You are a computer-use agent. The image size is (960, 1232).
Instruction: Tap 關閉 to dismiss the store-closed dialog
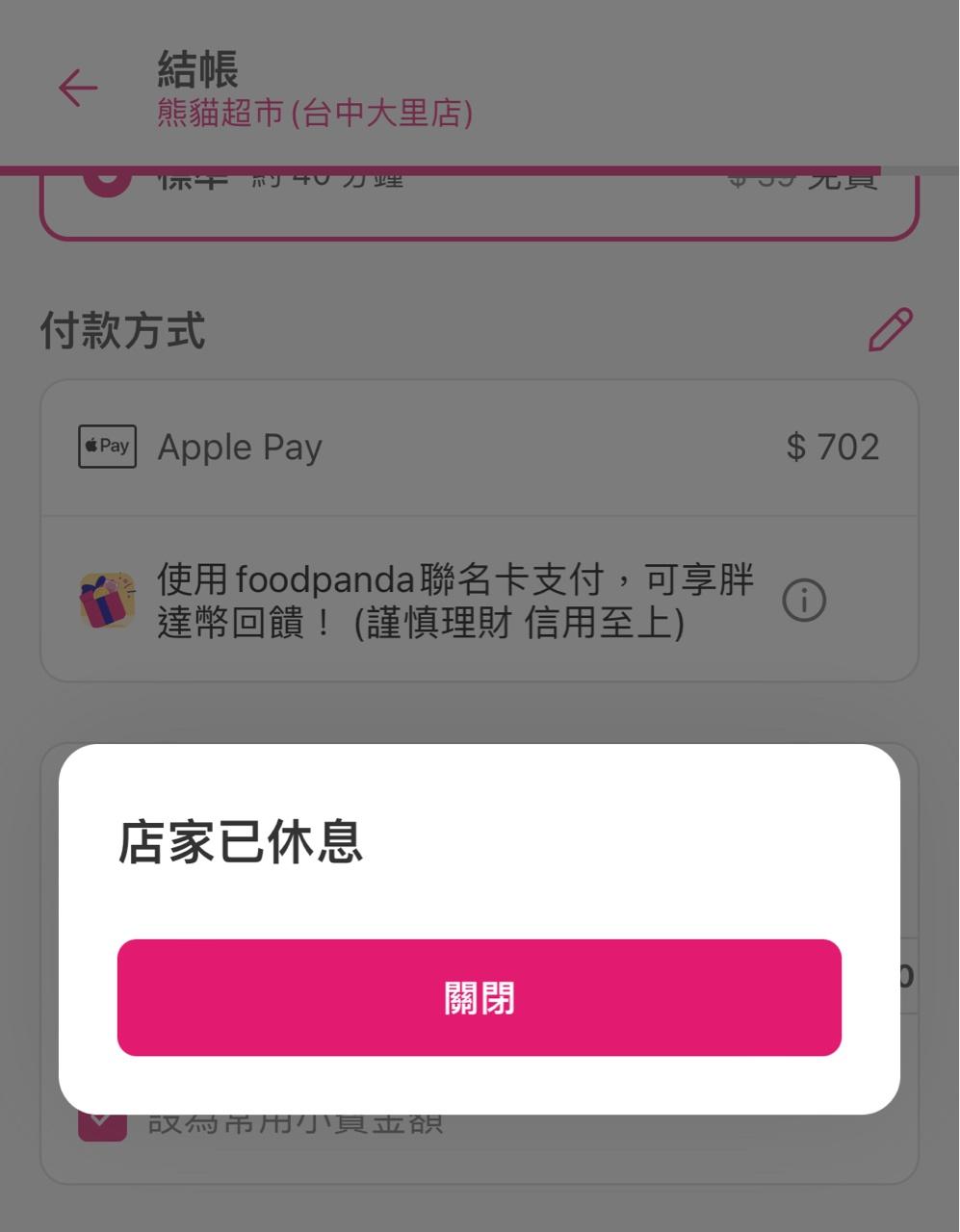(479, 997)
